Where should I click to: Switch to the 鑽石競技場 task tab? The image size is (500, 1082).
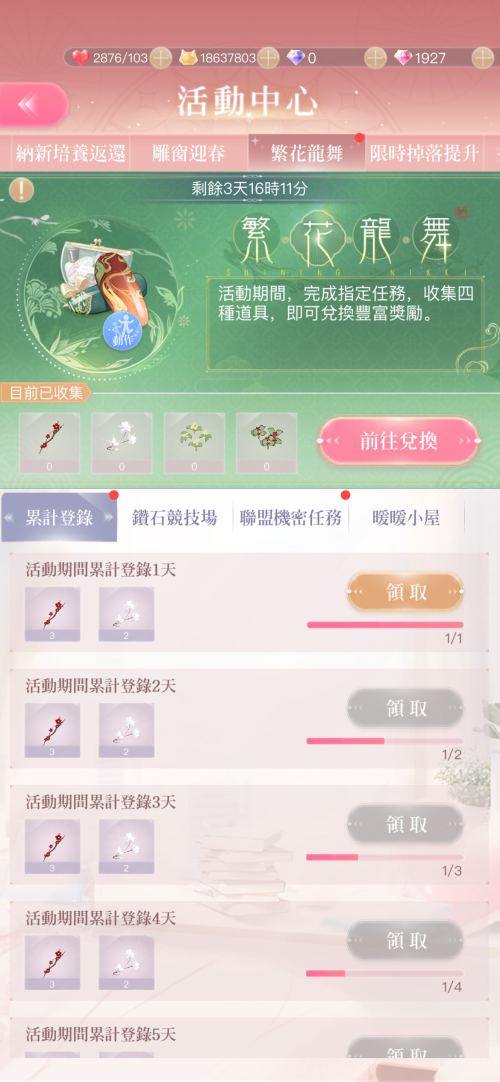[174, 518]
